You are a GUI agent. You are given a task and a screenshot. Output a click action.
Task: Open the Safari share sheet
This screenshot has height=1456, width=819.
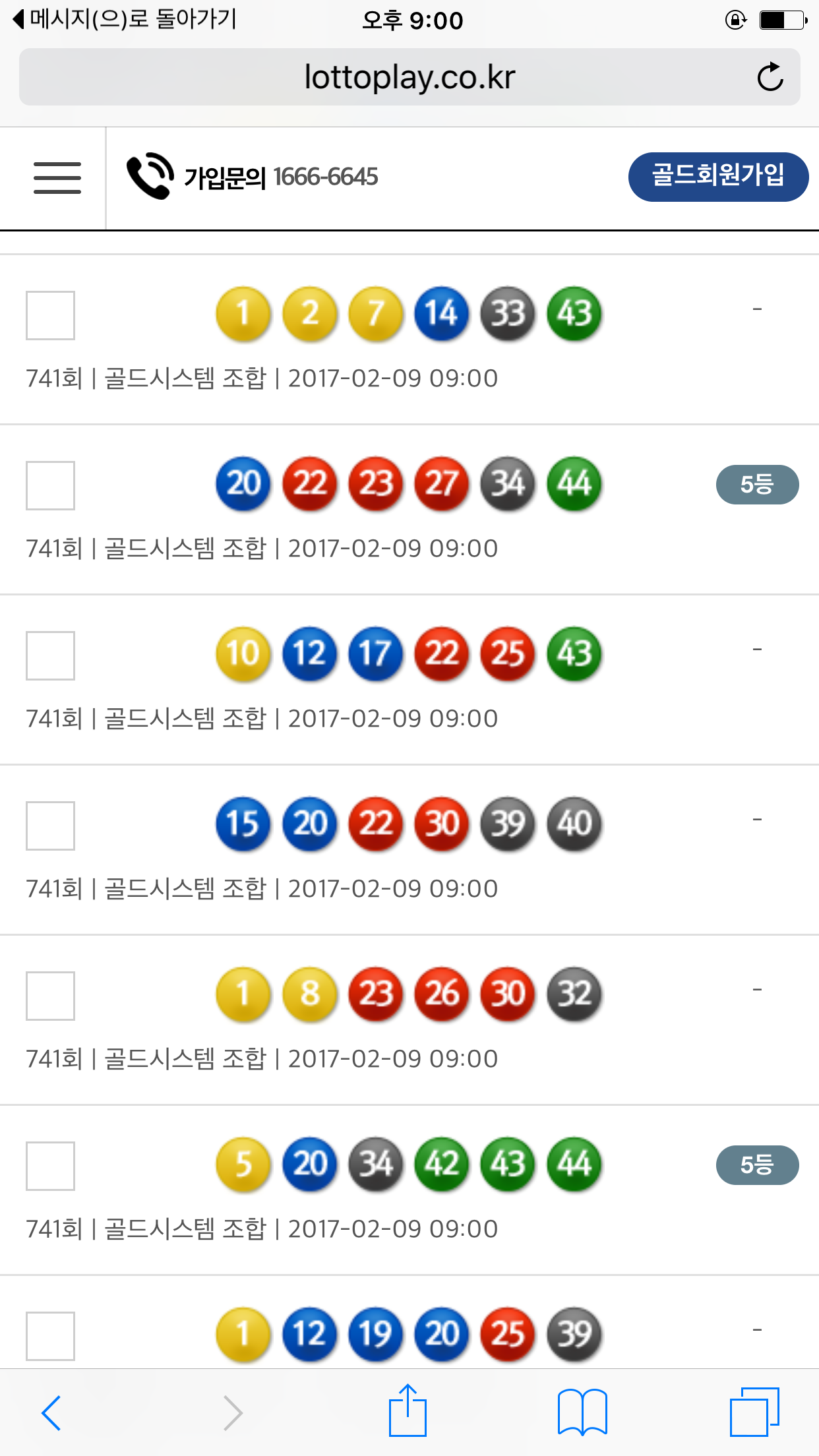coord(408,1411)
